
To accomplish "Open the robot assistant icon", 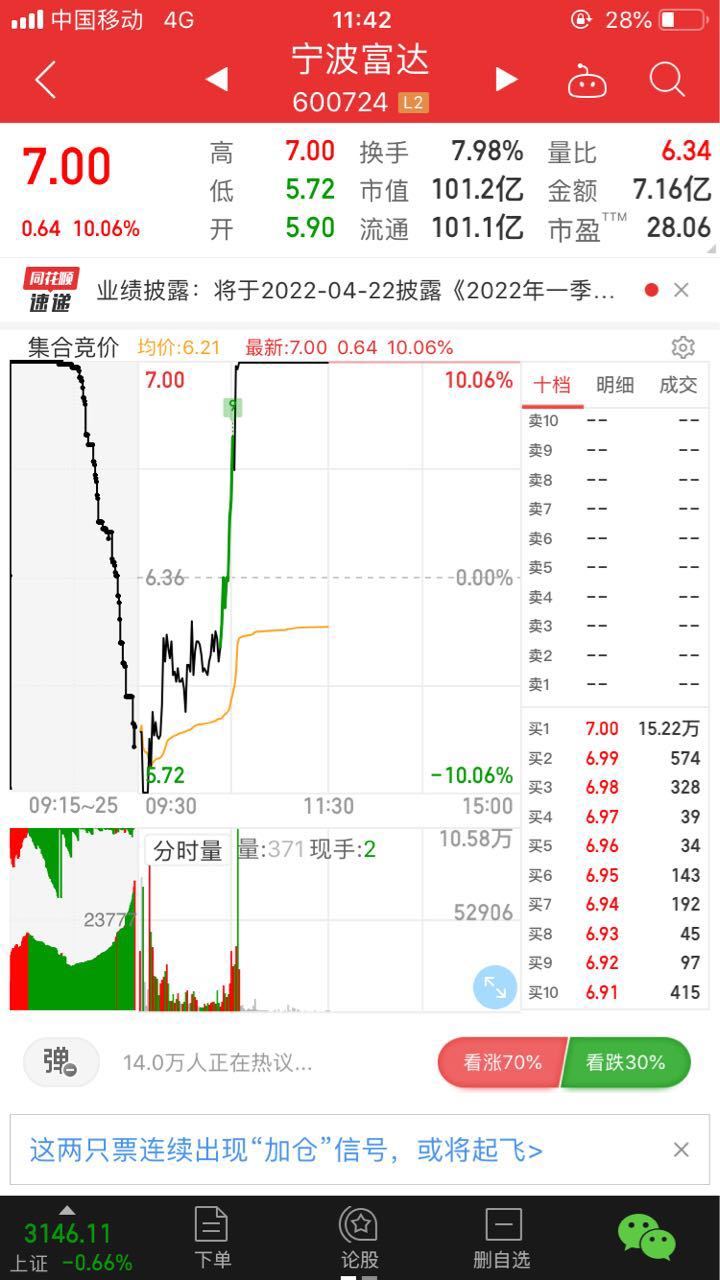I will pos(587,80).
